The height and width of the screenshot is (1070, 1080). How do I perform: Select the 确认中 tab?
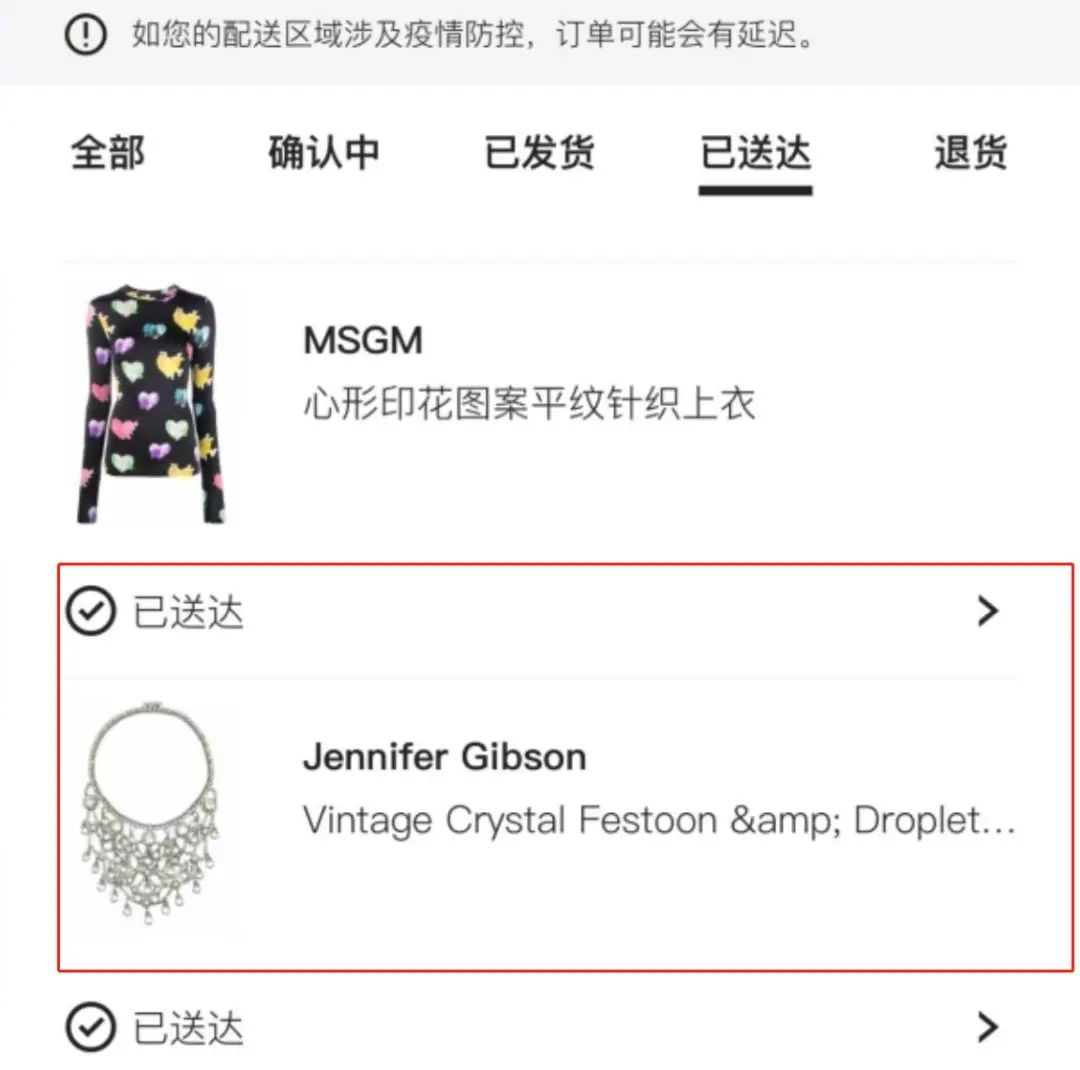(324, 154)
